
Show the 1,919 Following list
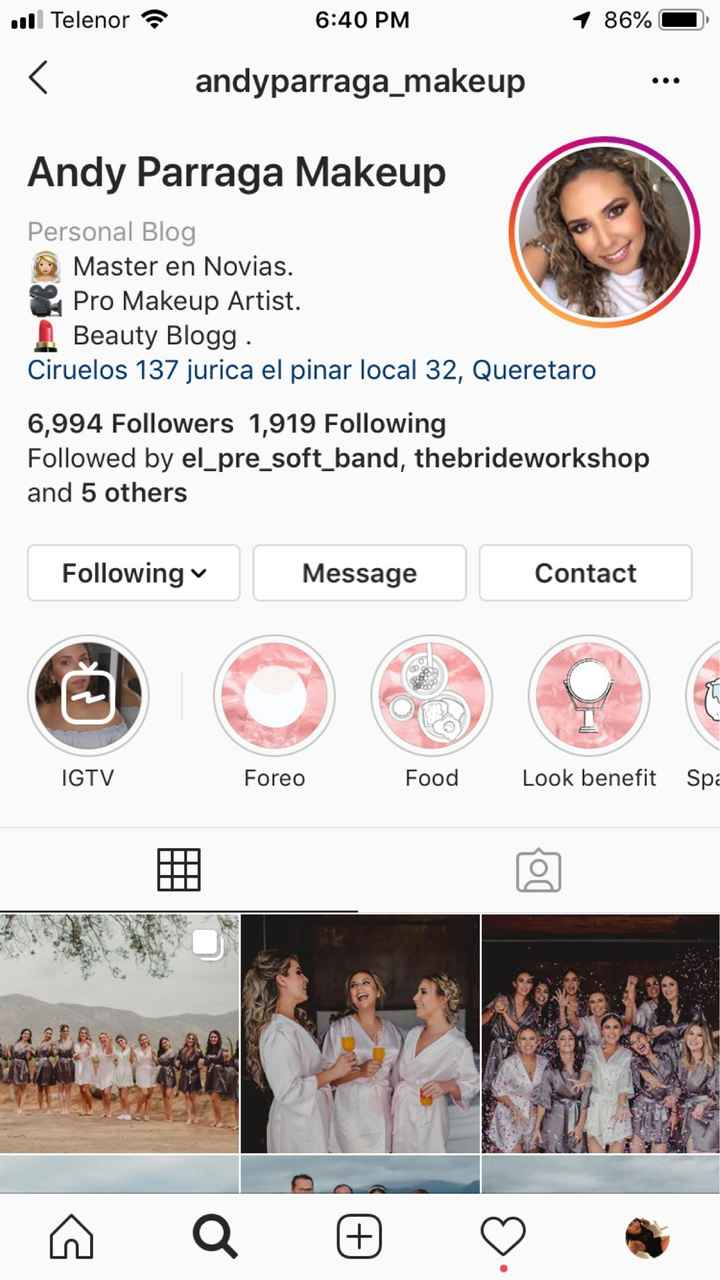(x=347, y=424)
